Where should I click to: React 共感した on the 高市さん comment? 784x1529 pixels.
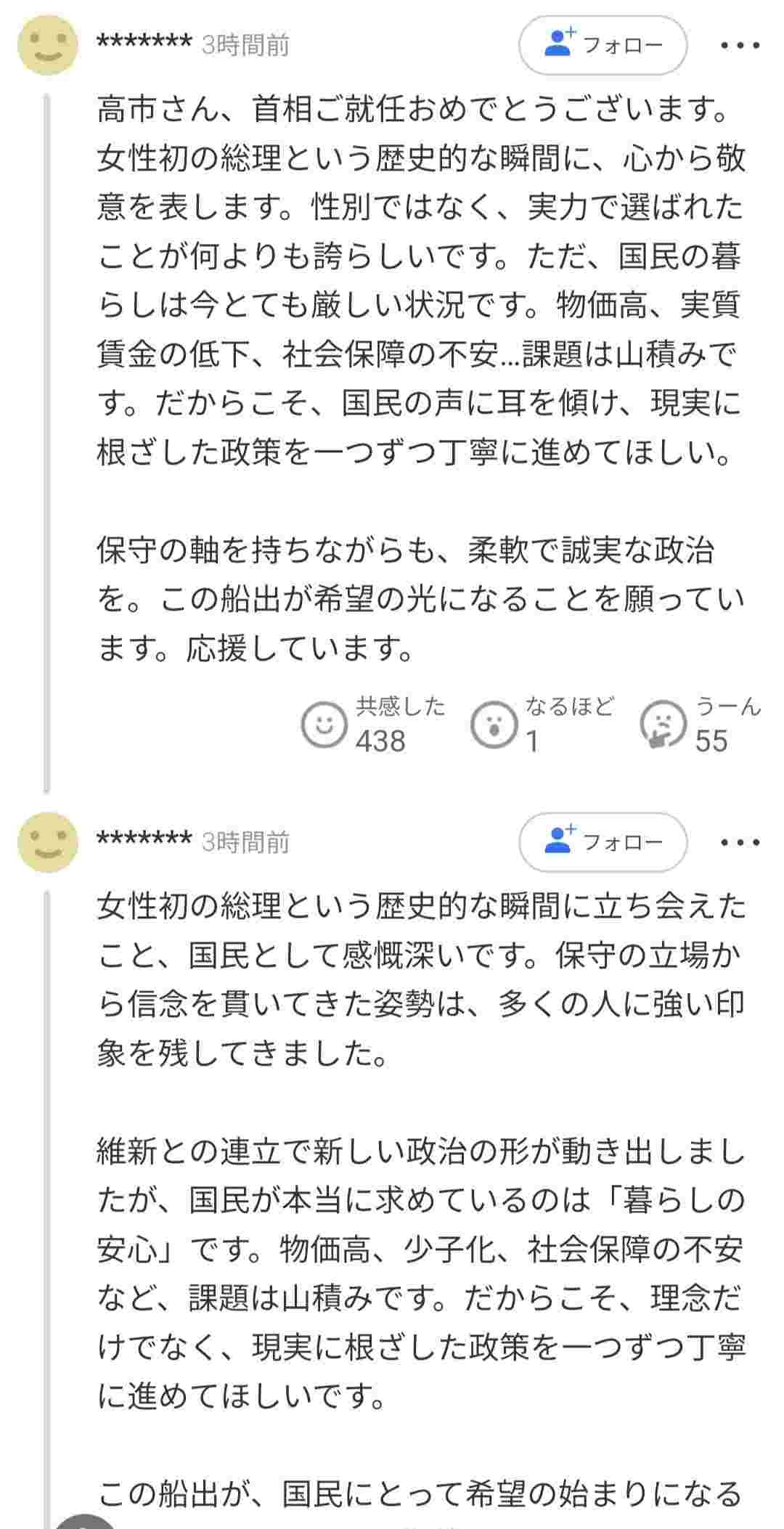click(324, 724)
